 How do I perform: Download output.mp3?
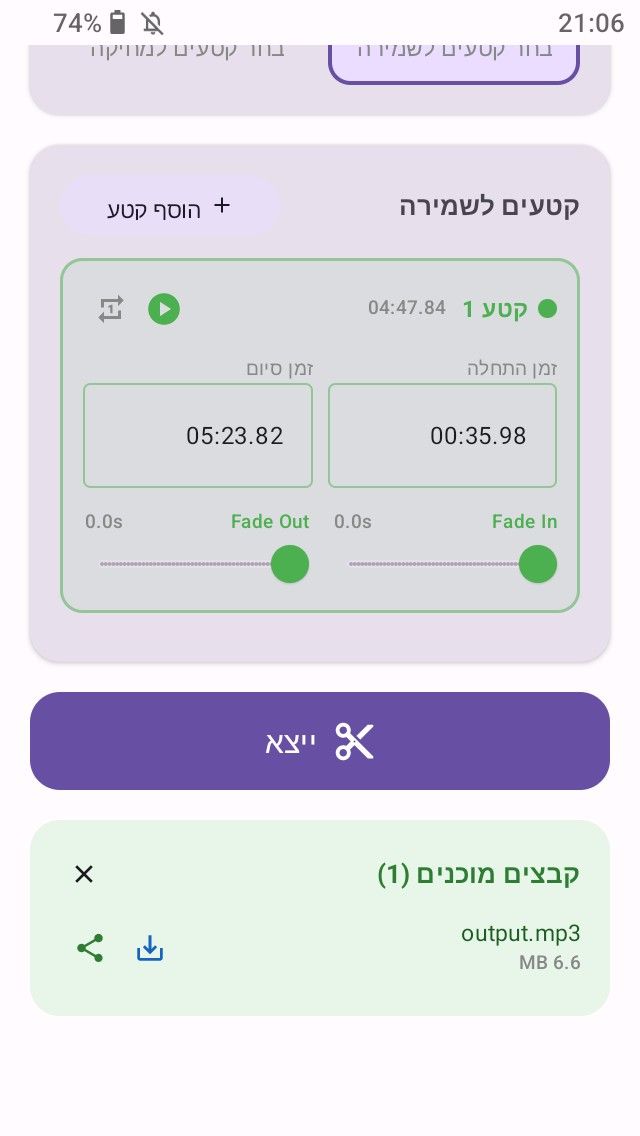click(x=150, y=948)
